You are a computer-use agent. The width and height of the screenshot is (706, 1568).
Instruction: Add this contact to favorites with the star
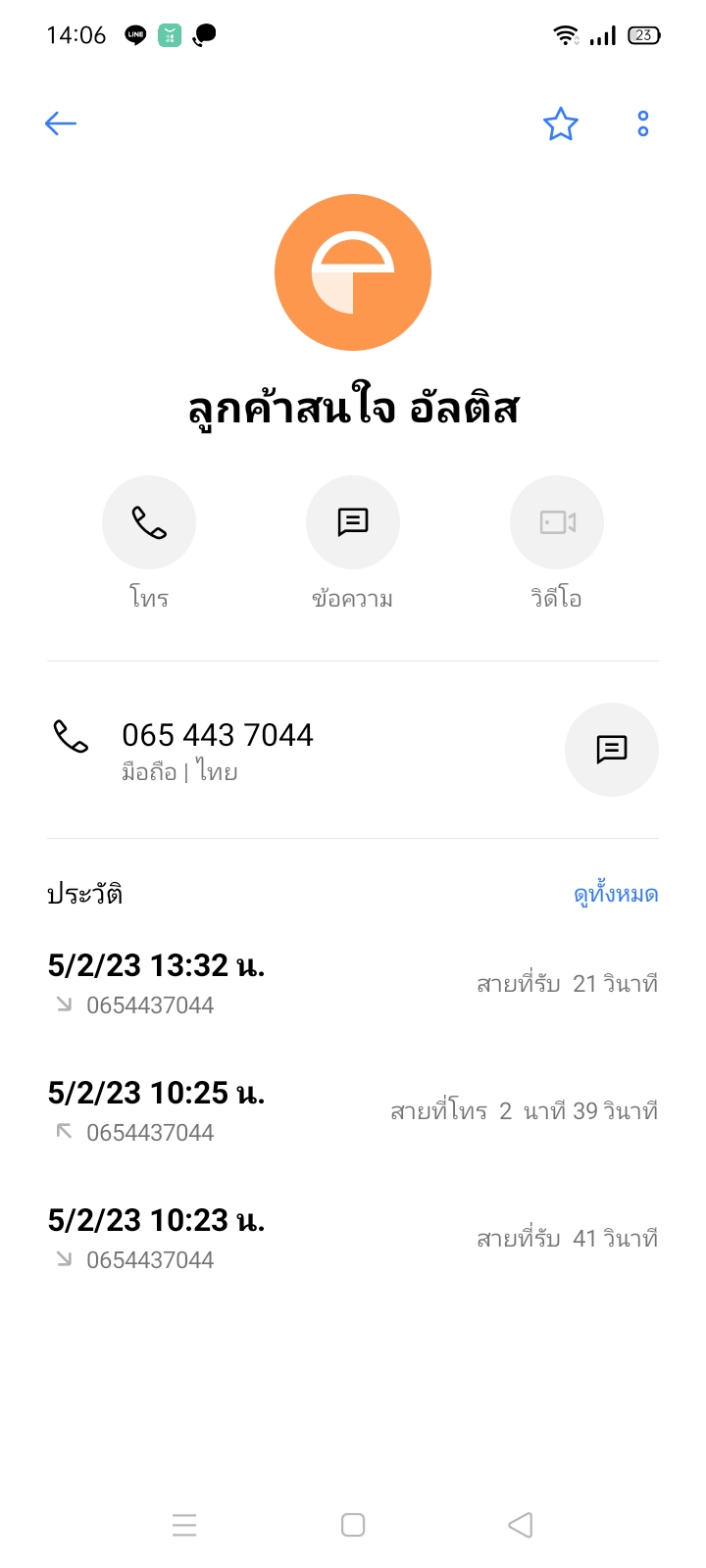click(x=561, y=123)
